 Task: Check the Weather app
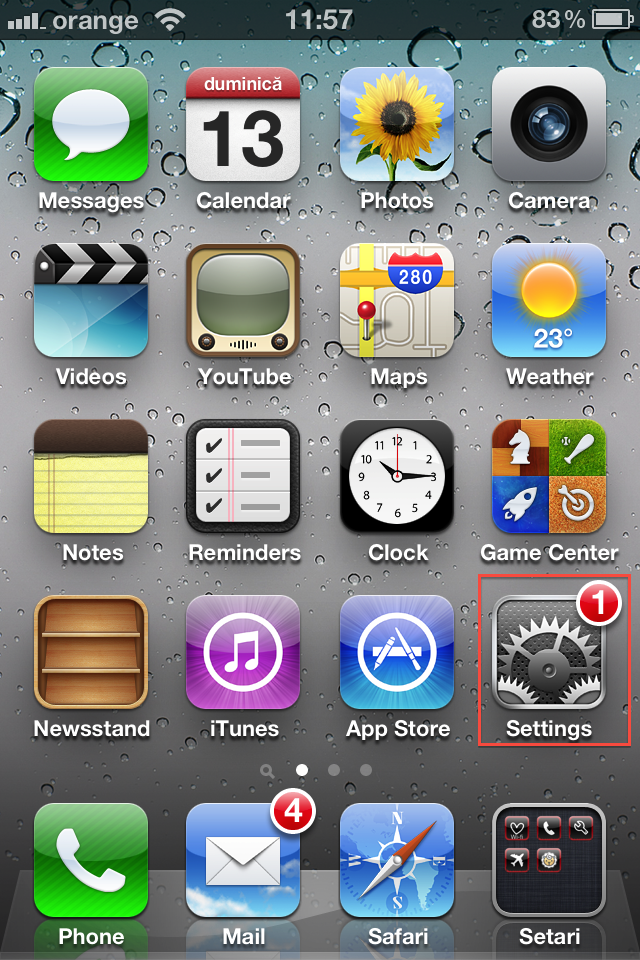549,301
